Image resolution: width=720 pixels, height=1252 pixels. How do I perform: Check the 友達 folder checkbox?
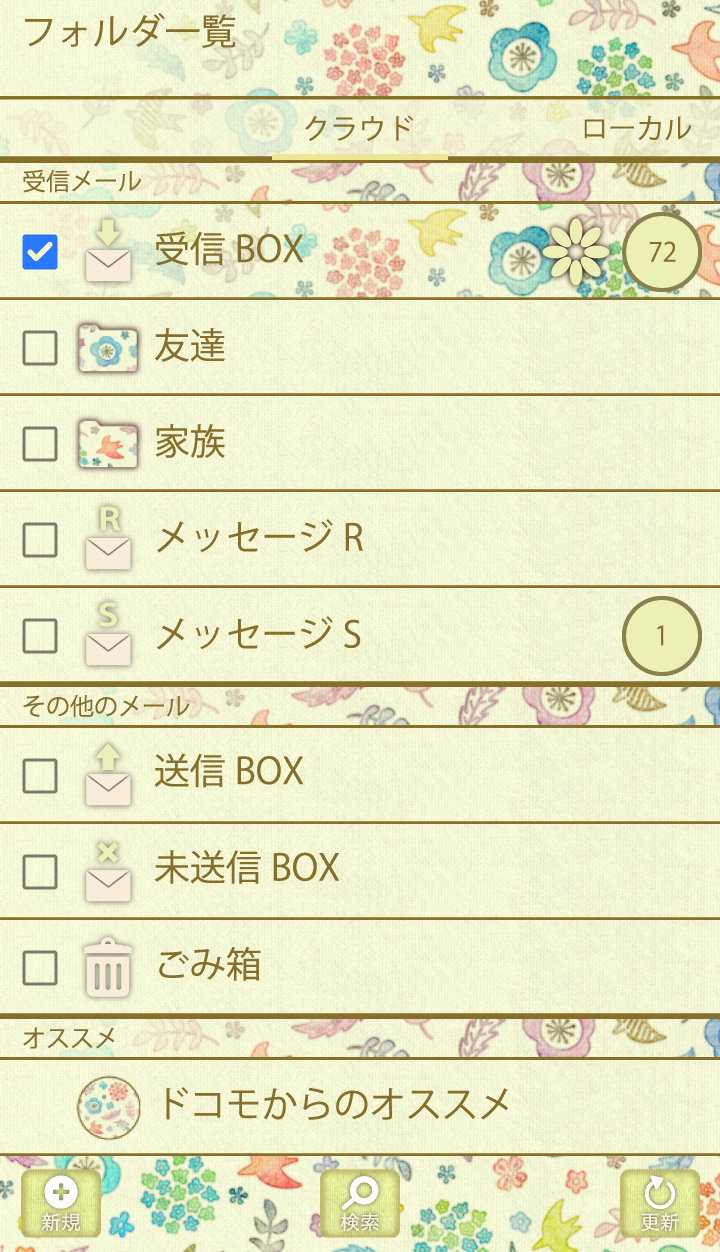point(40,348)
